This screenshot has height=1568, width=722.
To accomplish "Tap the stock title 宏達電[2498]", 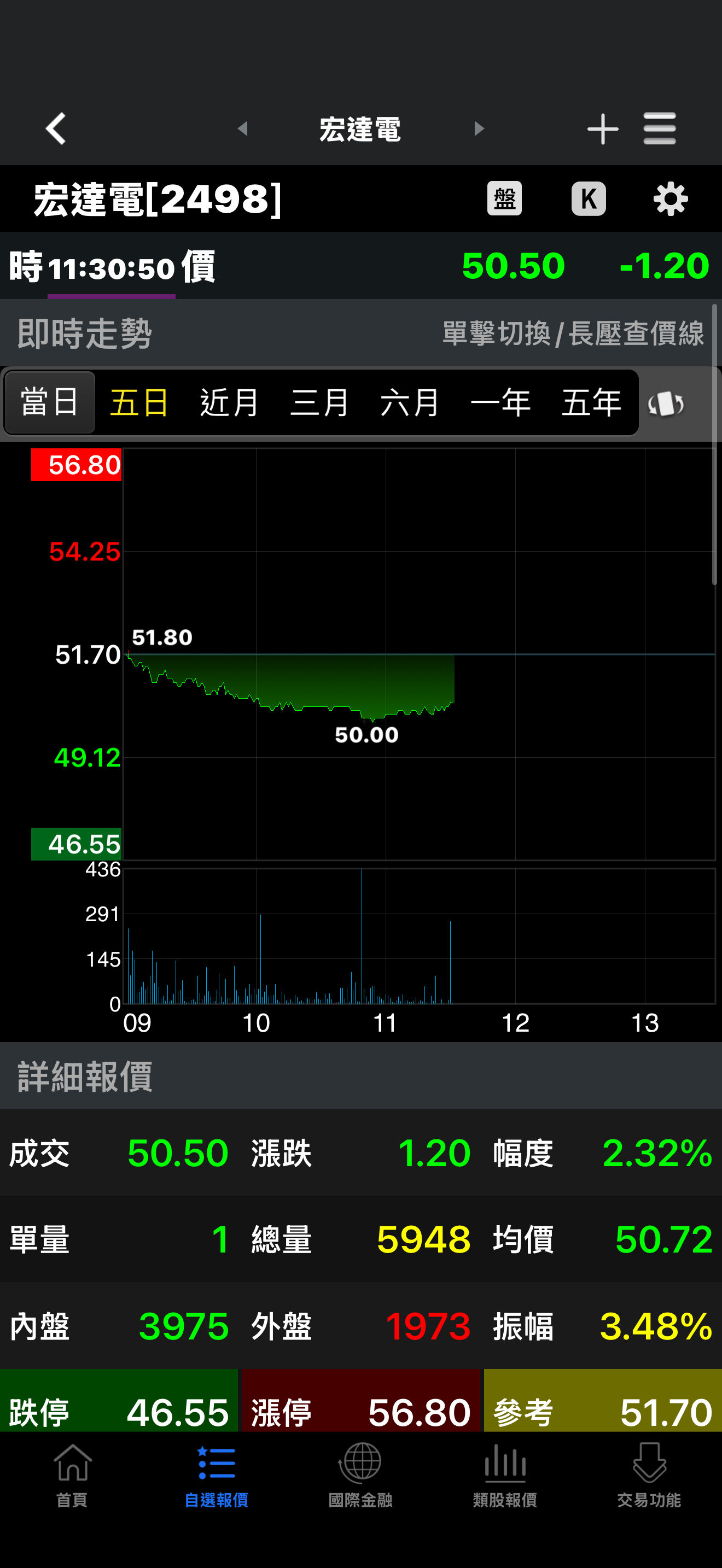I will coord(155,199).
